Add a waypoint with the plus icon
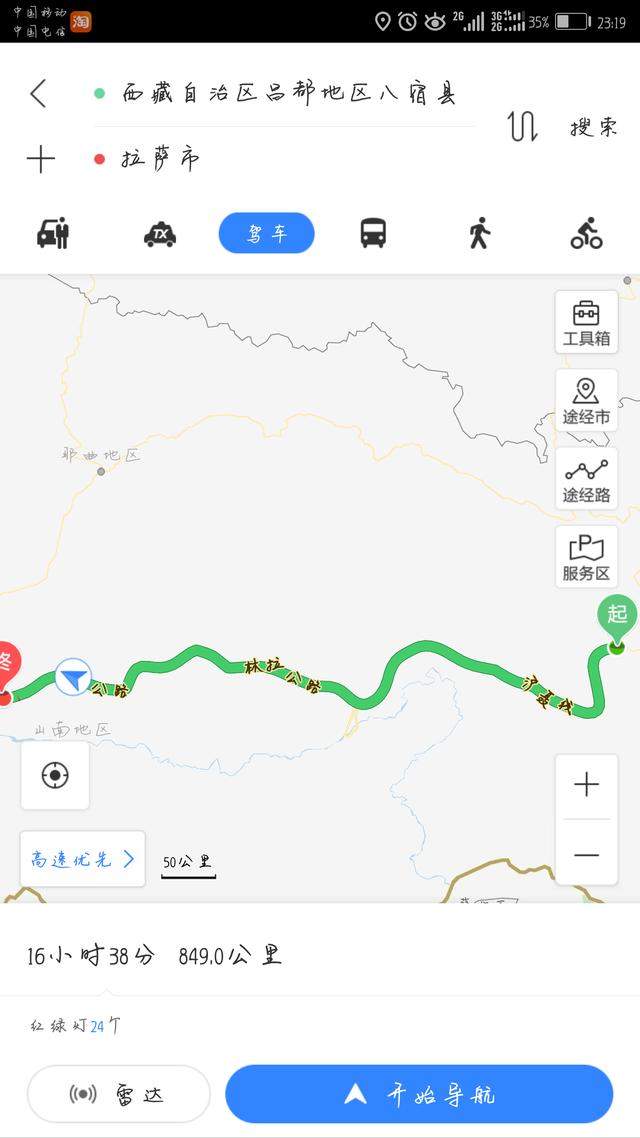640x1138 pixels. (40, 159)
